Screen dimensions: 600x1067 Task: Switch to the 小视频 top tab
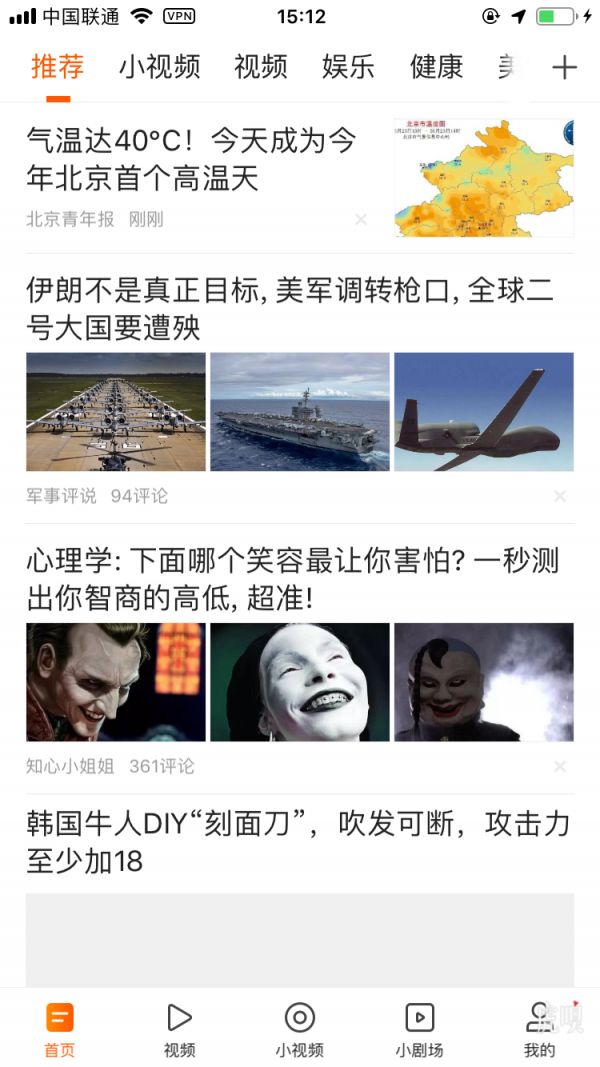point(160,67)
